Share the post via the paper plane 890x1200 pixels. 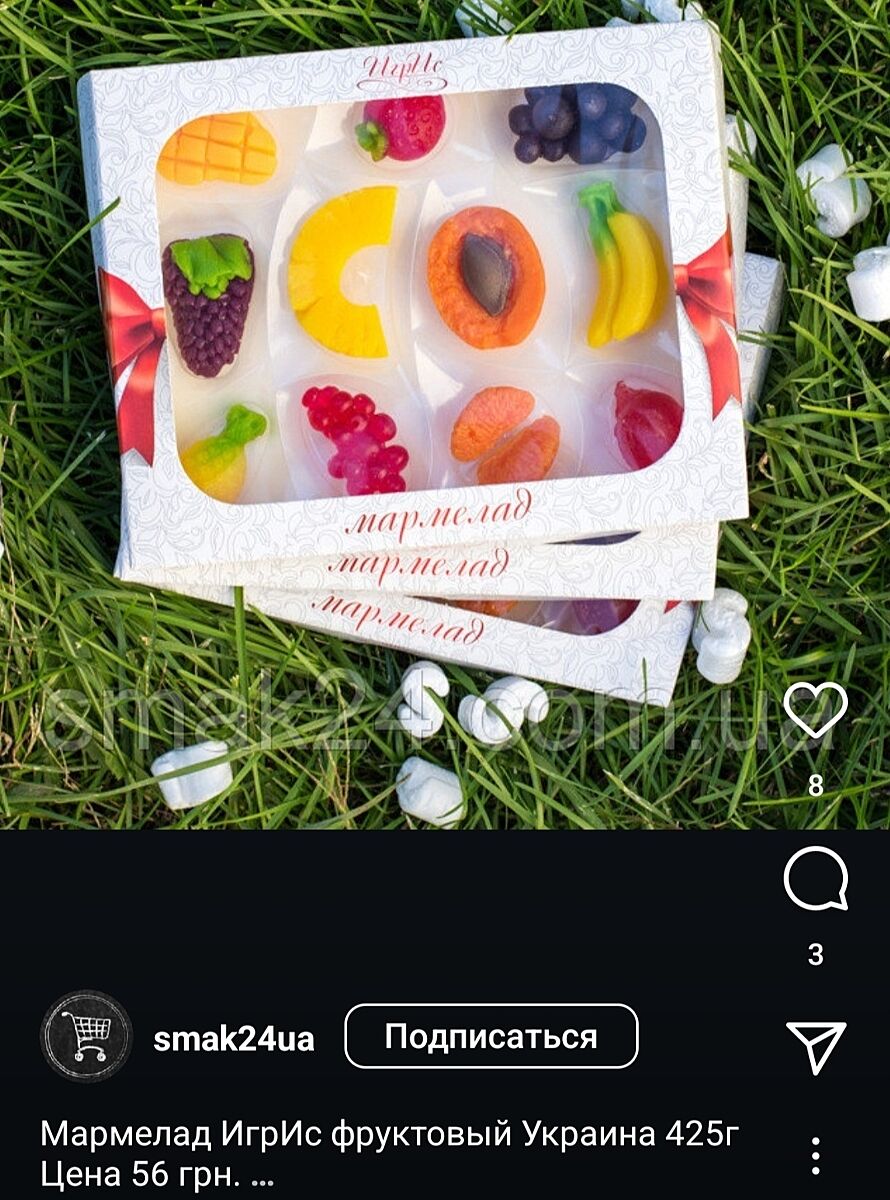pyautogui.click(x=815, y=1046)
